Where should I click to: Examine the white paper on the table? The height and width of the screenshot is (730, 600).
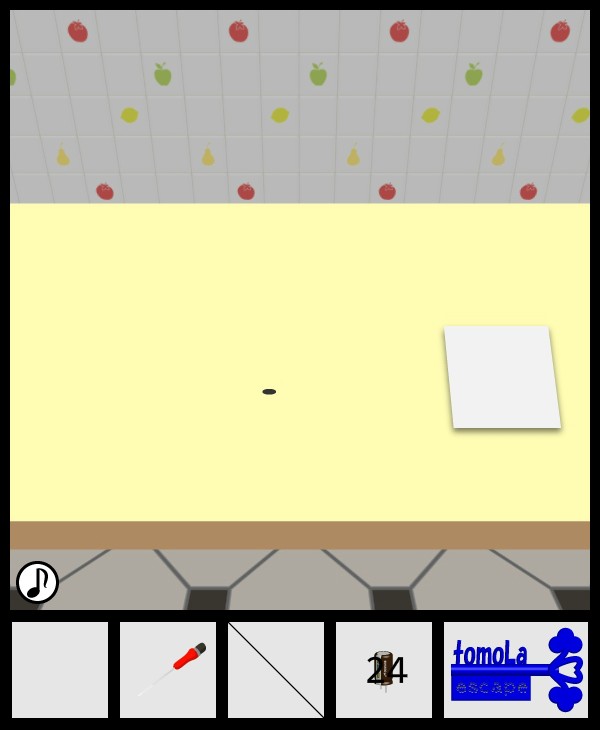point(502,377)
